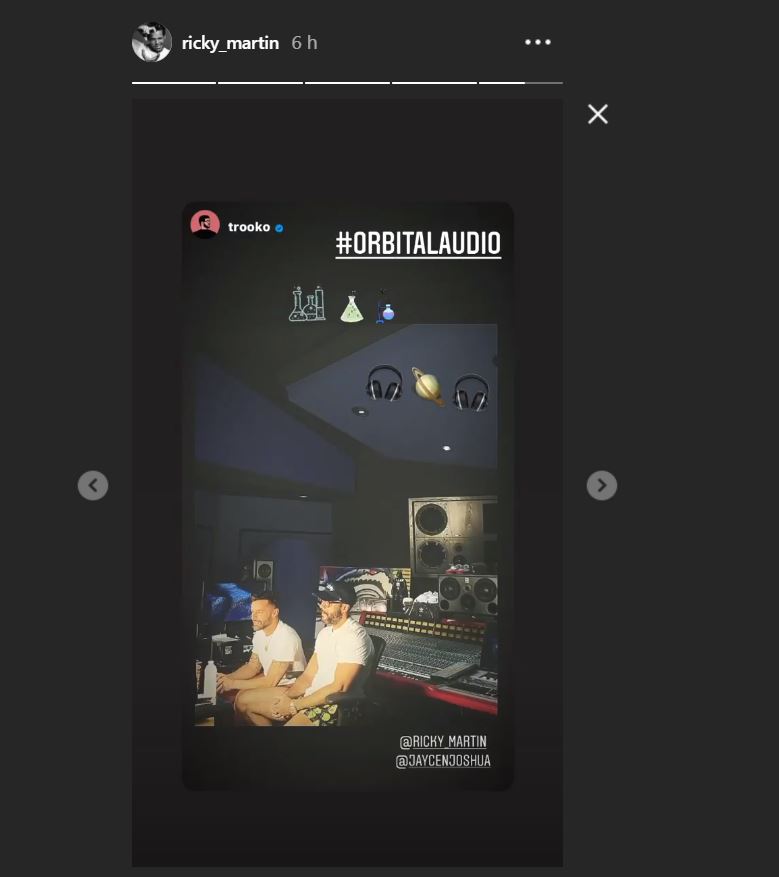779x877 pixels.
Task: Close the story viewer
Action: 598,114
